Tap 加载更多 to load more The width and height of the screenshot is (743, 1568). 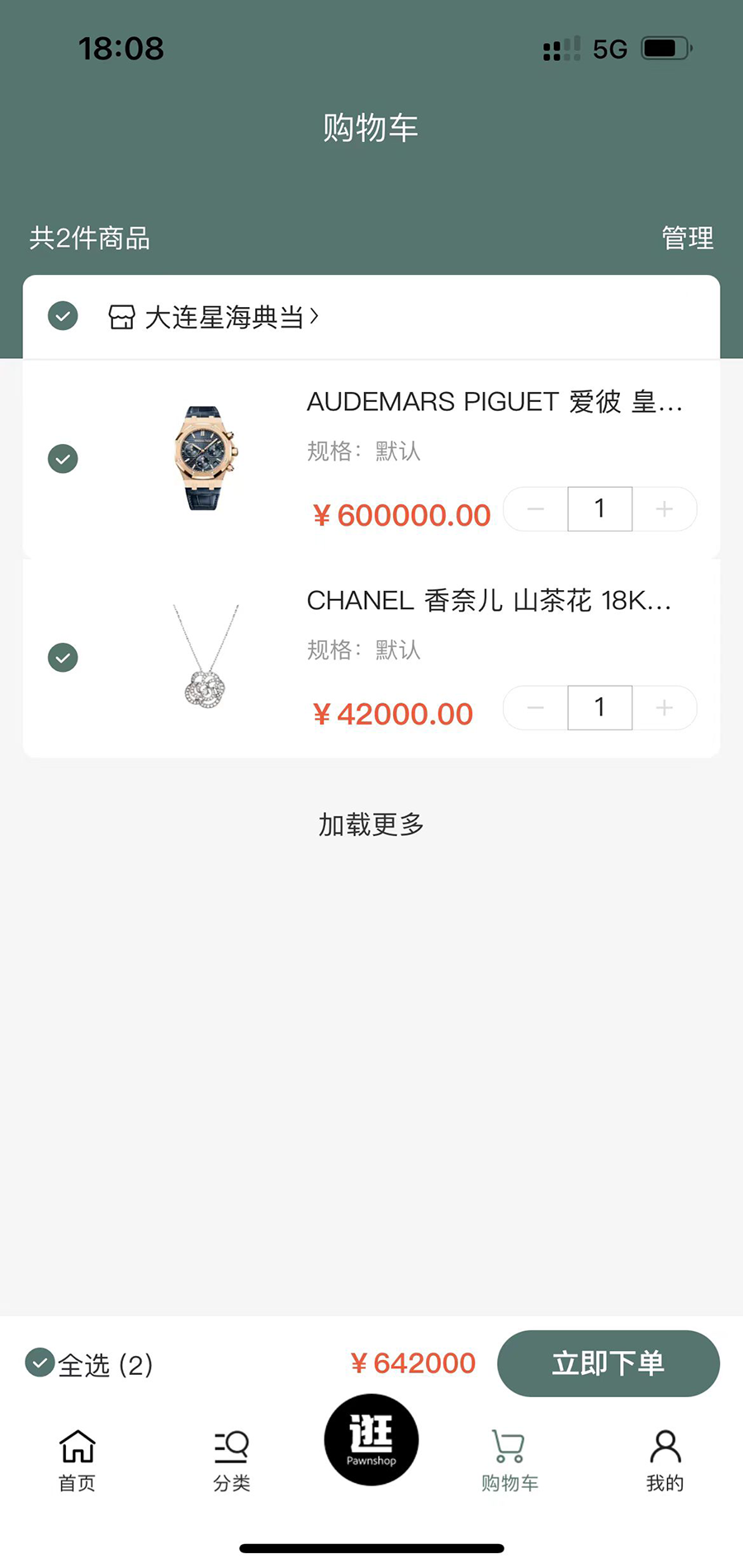point(371,824)
